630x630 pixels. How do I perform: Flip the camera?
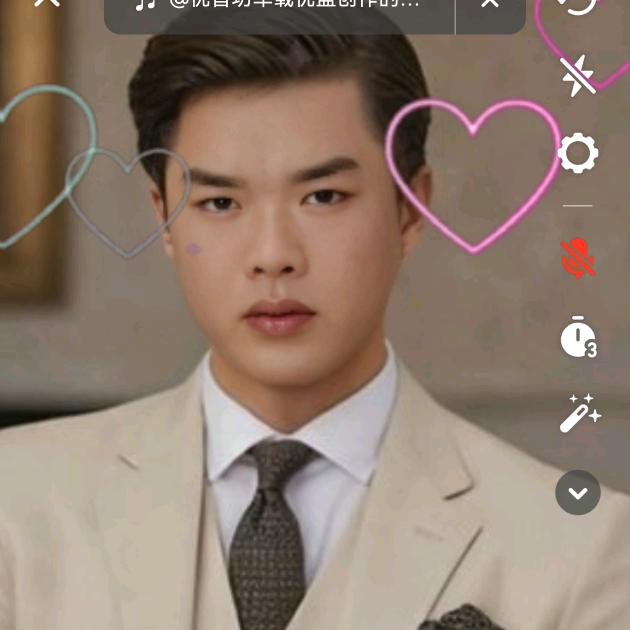point(578,5)
